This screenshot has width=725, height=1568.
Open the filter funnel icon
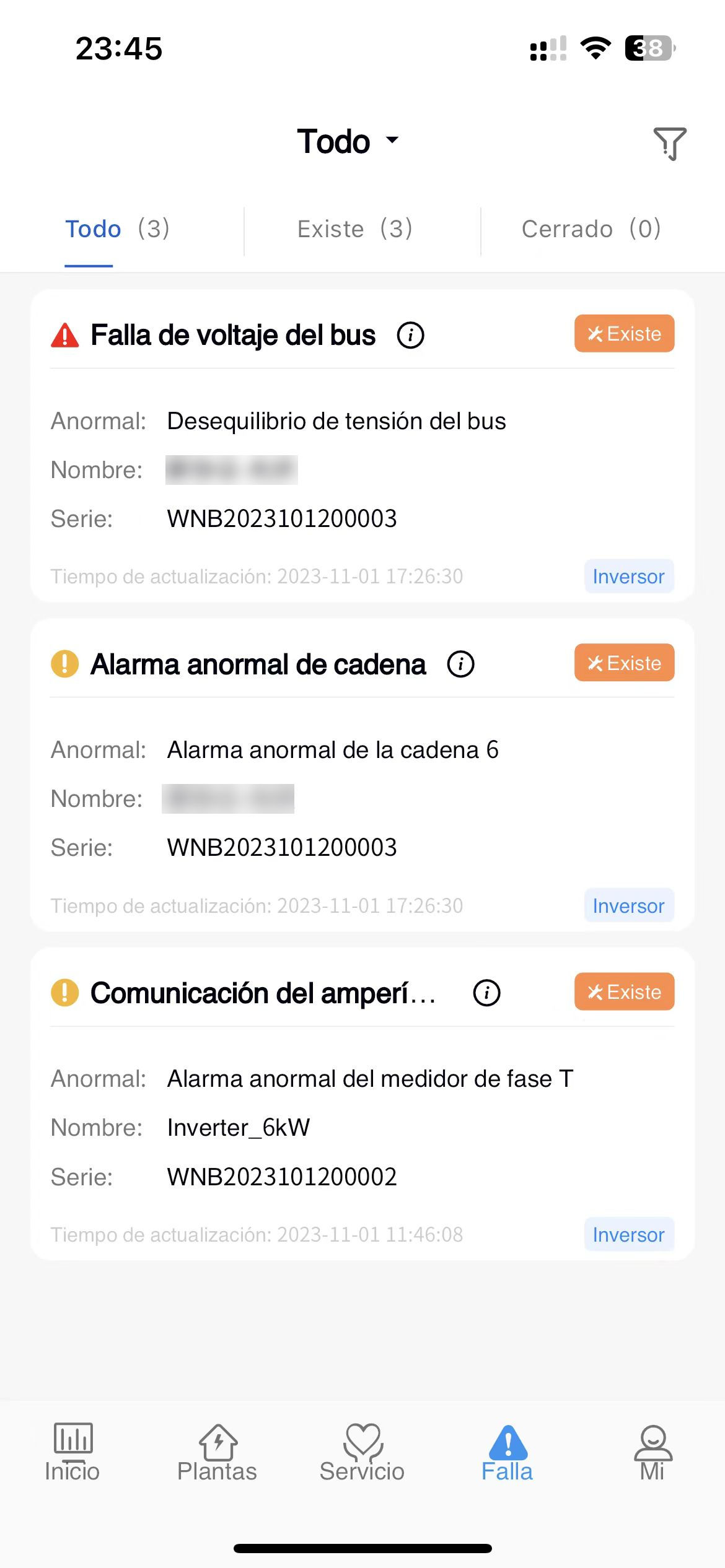(x=670, y=143)
